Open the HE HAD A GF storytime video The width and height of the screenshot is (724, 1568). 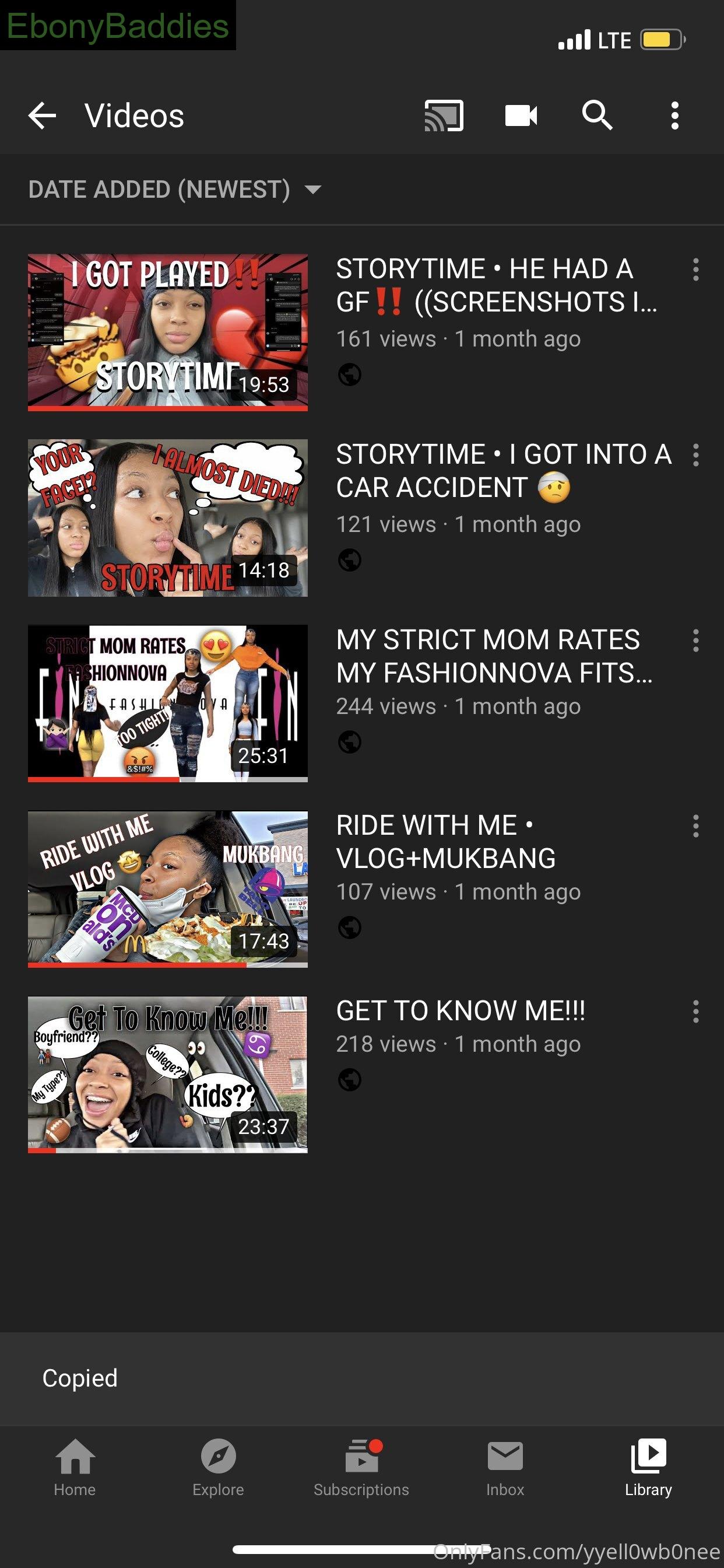pos(167,332)
